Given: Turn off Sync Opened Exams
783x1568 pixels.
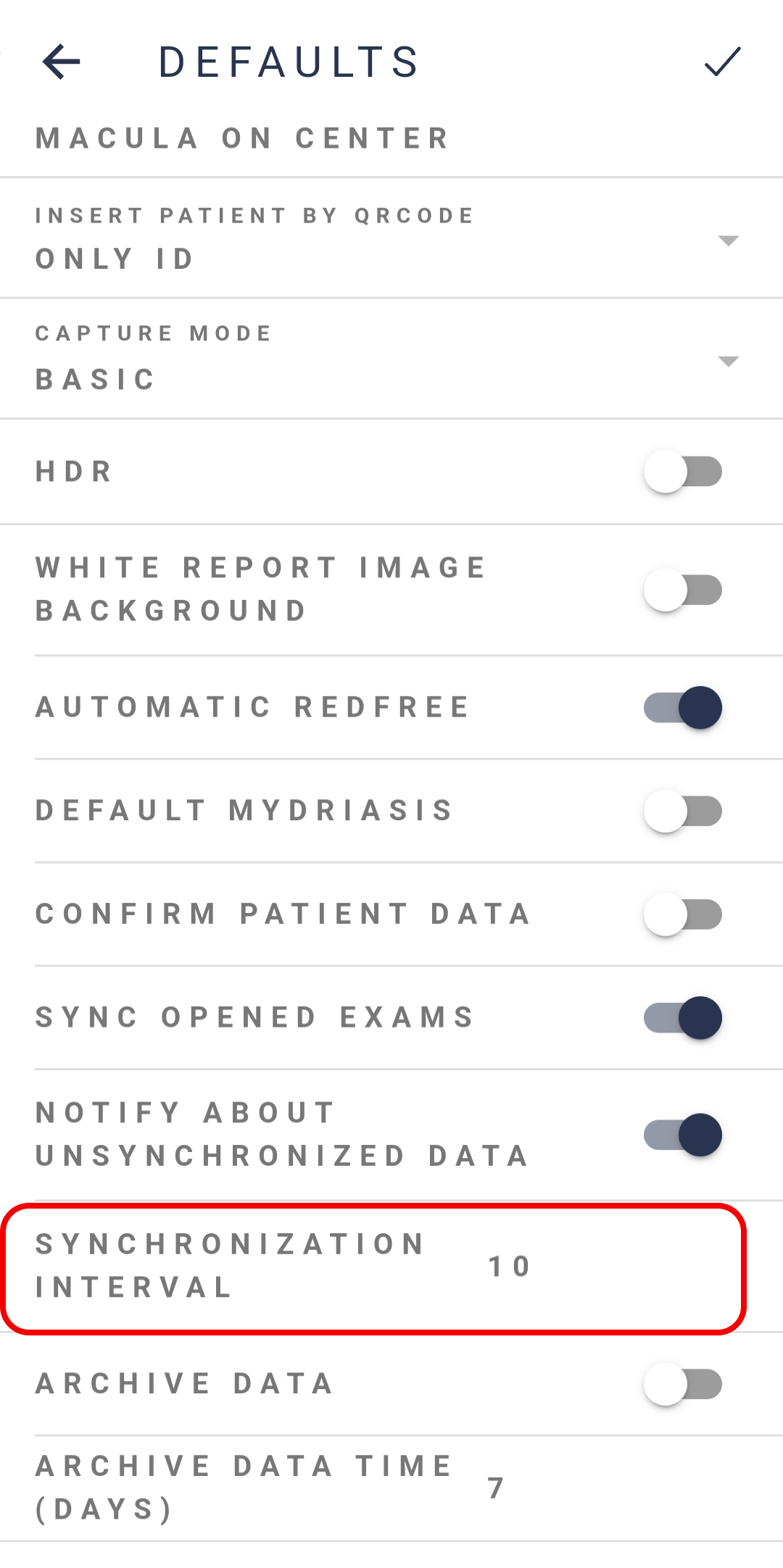Looking at the screenshot, I should coord(683,1017).
